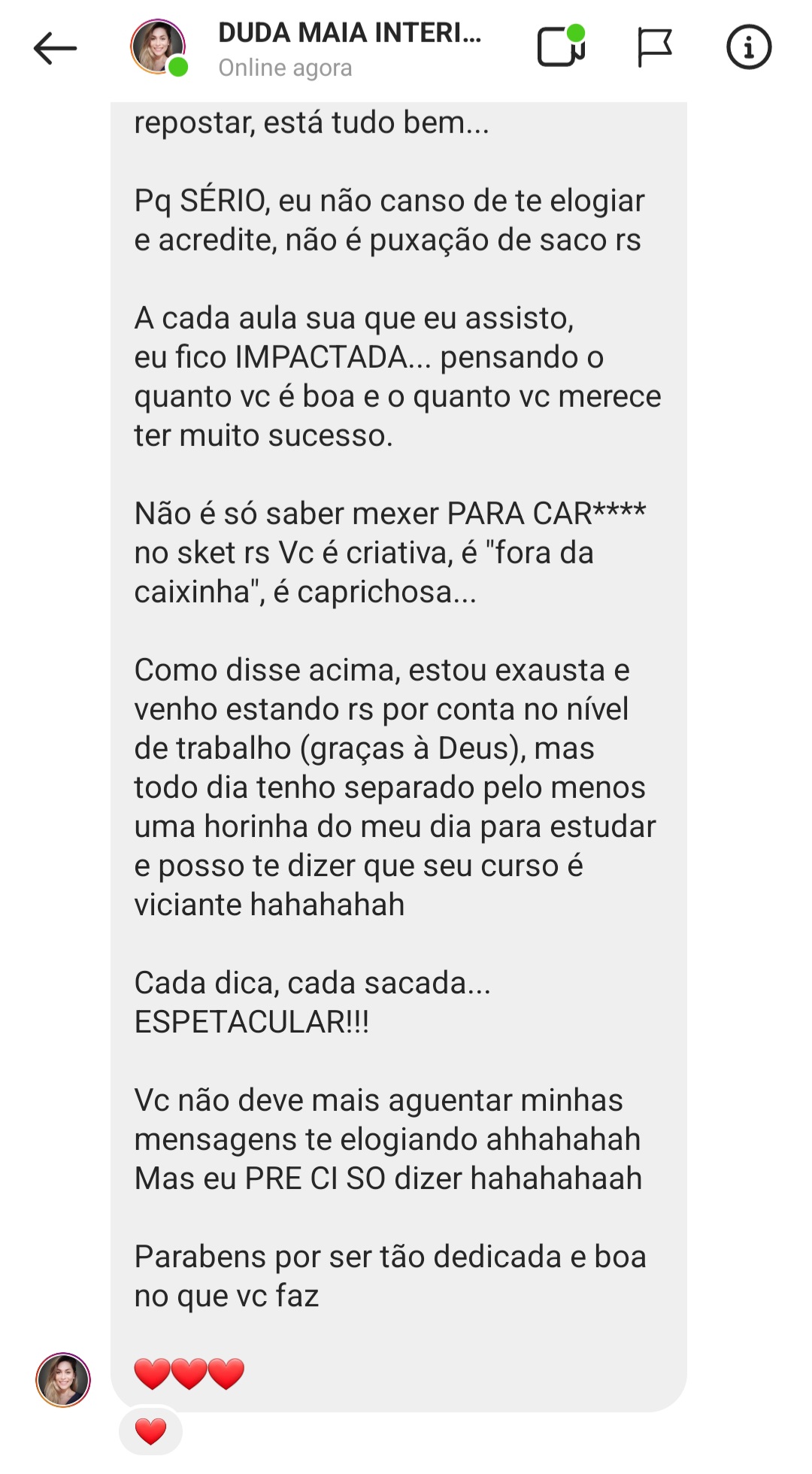Tap the heart reaction under the message

pyautogui.click(x=151, y=1431)
